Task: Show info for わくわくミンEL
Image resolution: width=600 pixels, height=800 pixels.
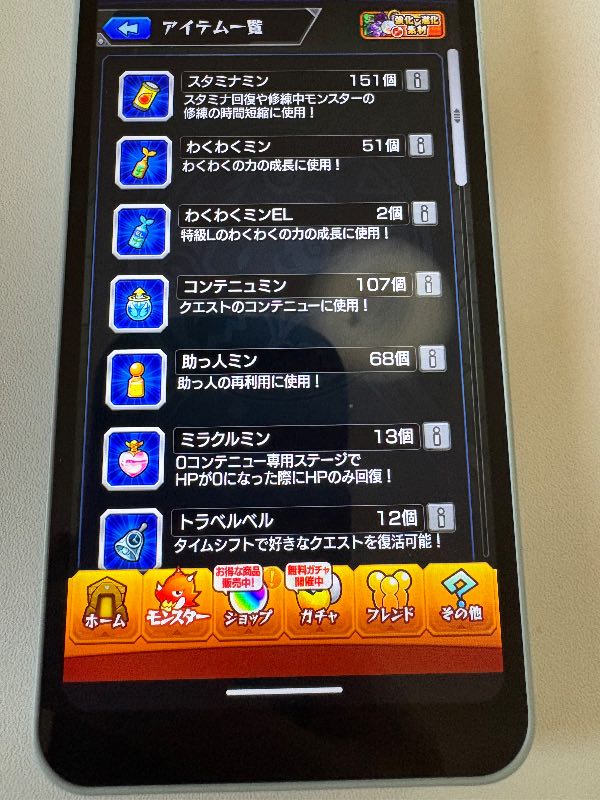Action: pyautogui.click(x=425, y=214)
